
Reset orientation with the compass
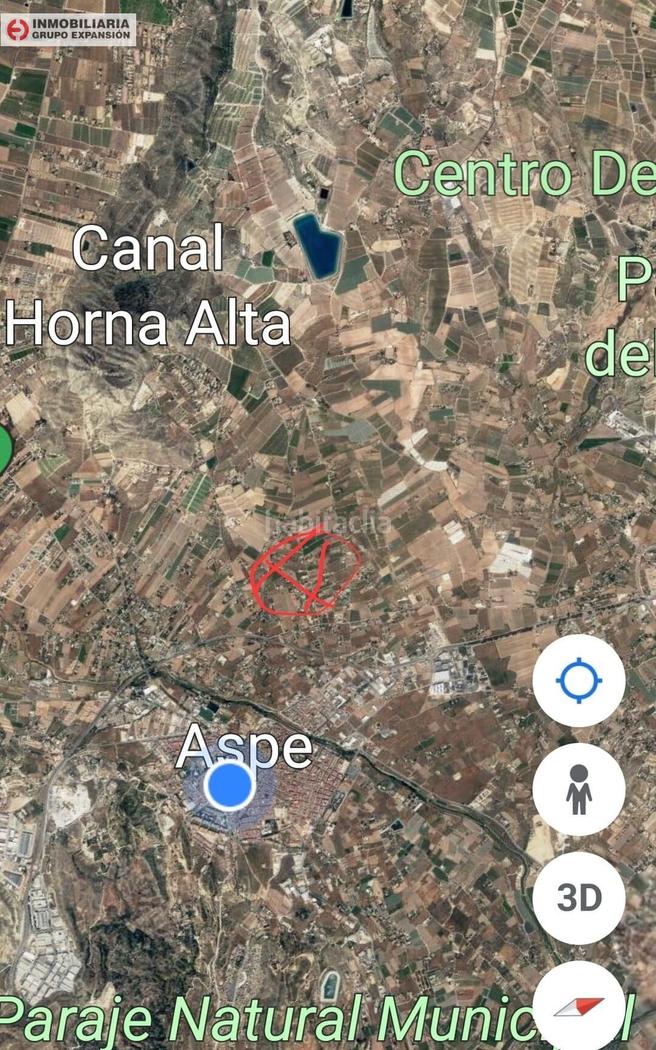(x=580, y=1005)
